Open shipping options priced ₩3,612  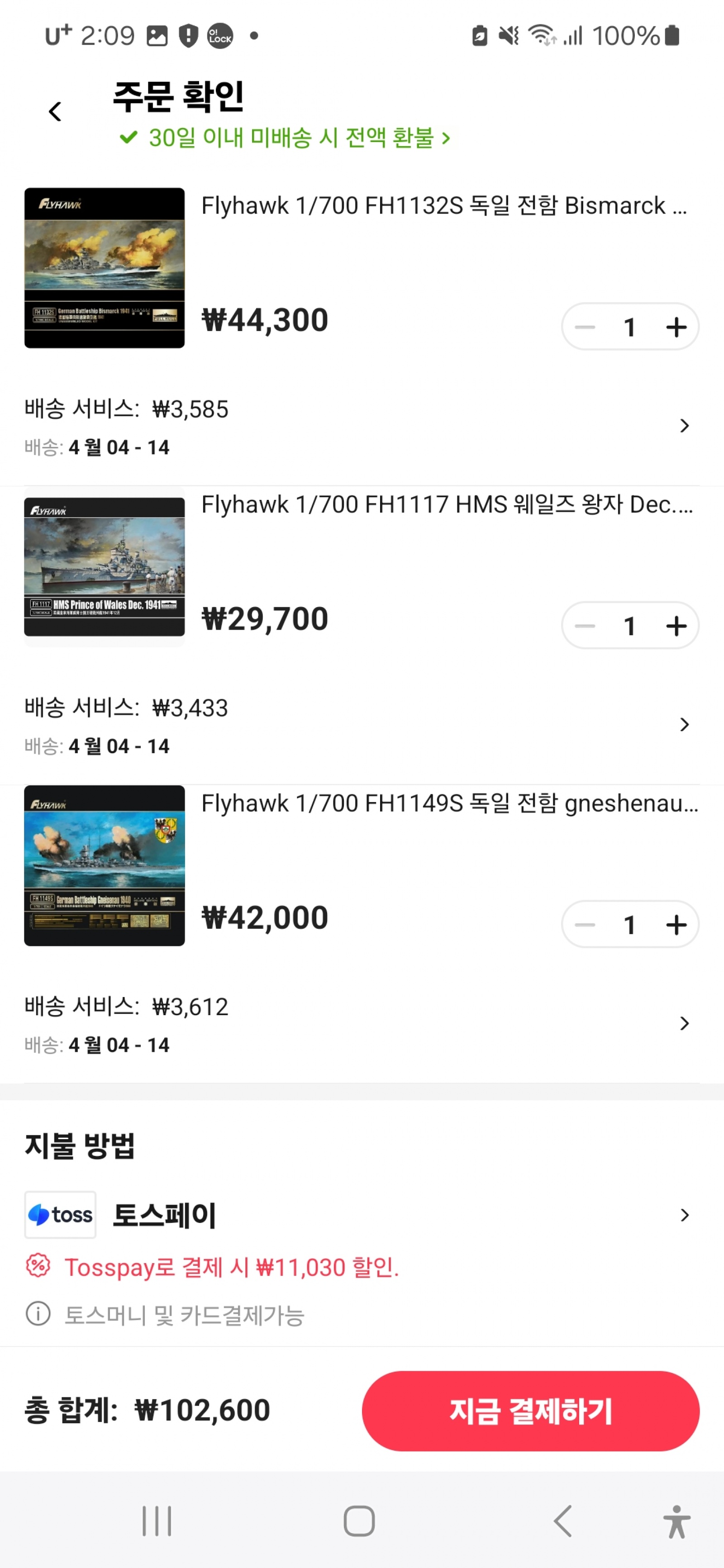pos(684,1023)
